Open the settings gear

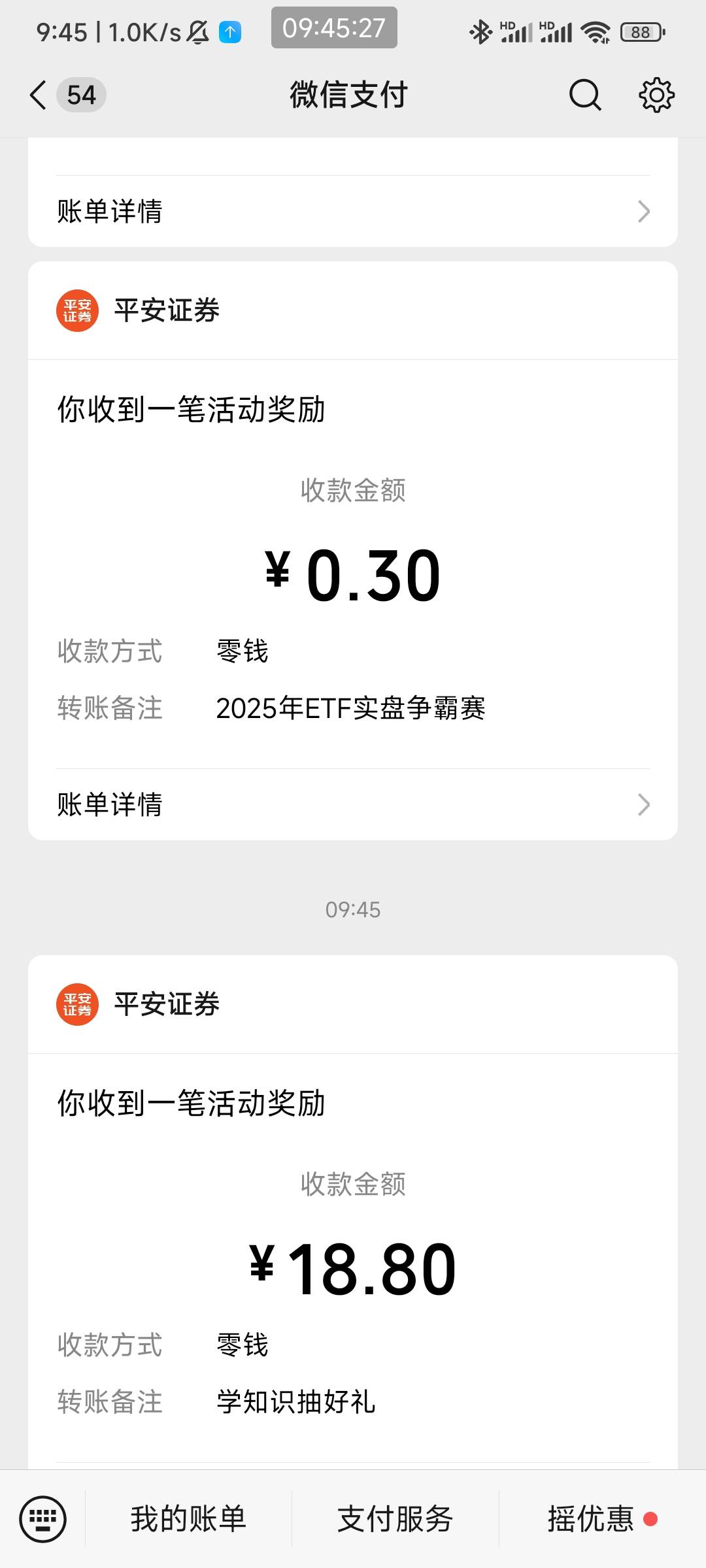click(656, 95)
